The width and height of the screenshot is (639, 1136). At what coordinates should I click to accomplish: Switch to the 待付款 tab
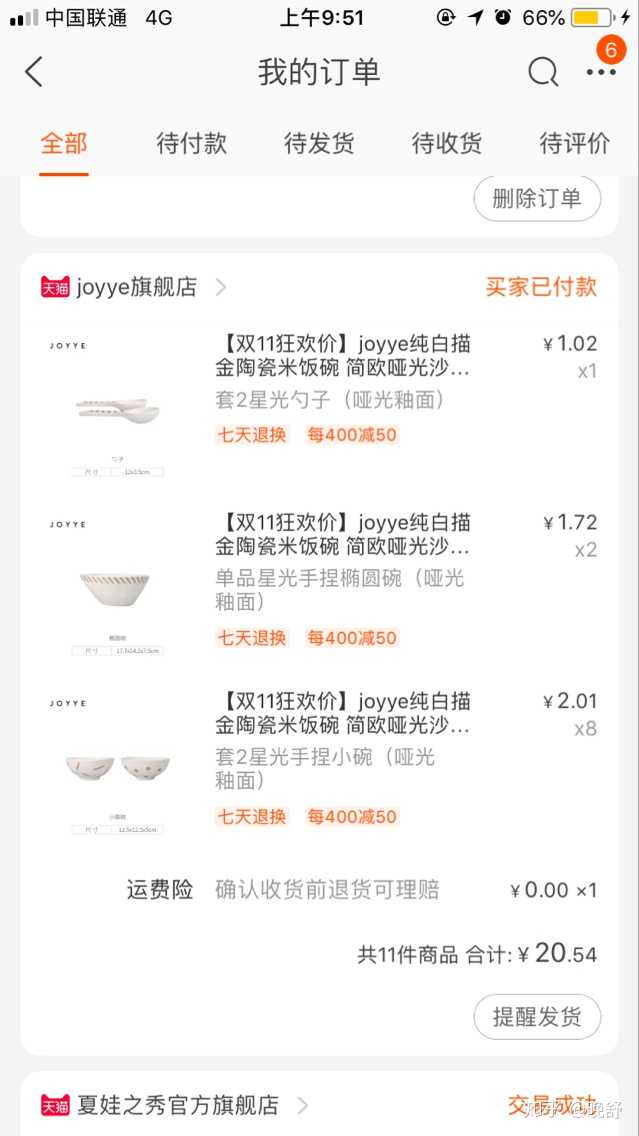[191, 144]
